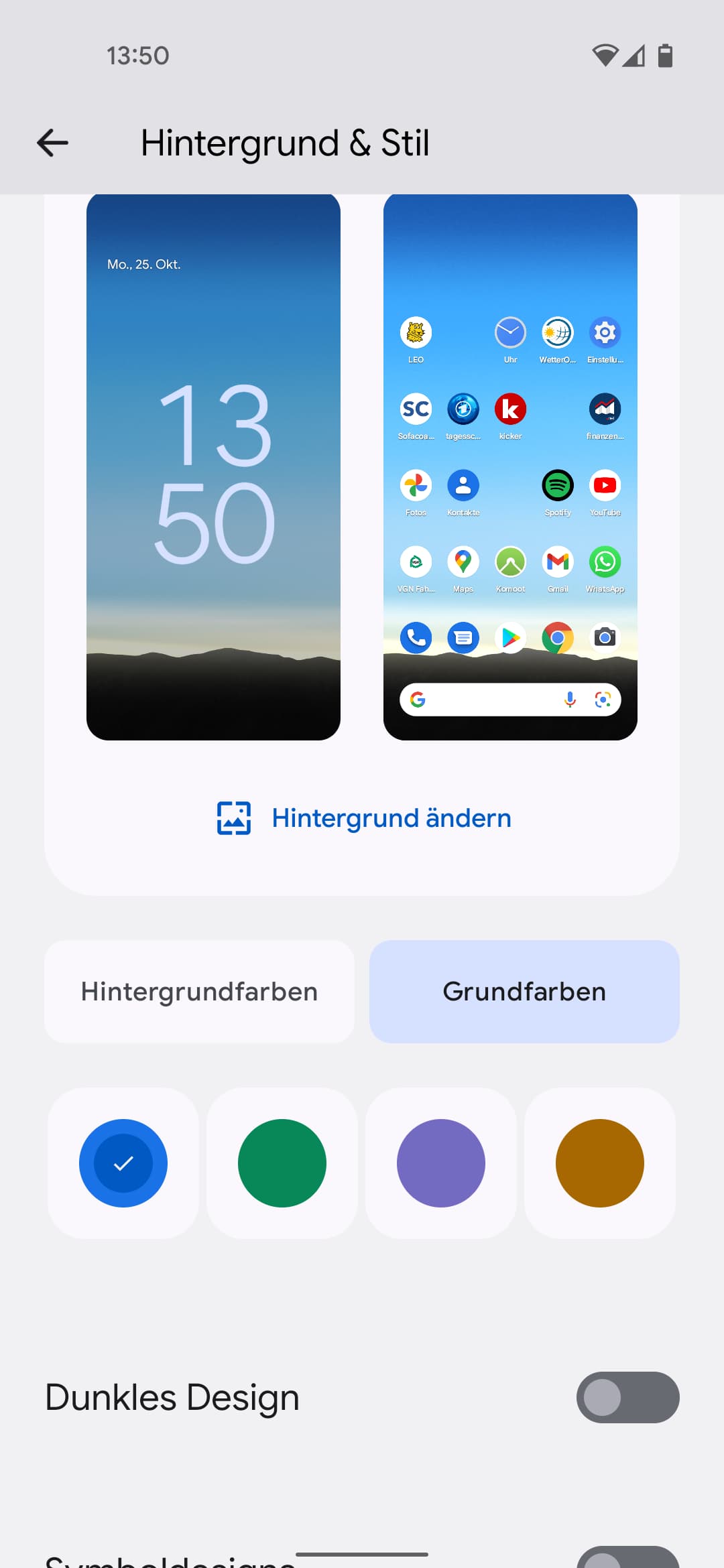
Task: Tap Hintergrund ändern to change wallpaper
Action: coord(364,818)
